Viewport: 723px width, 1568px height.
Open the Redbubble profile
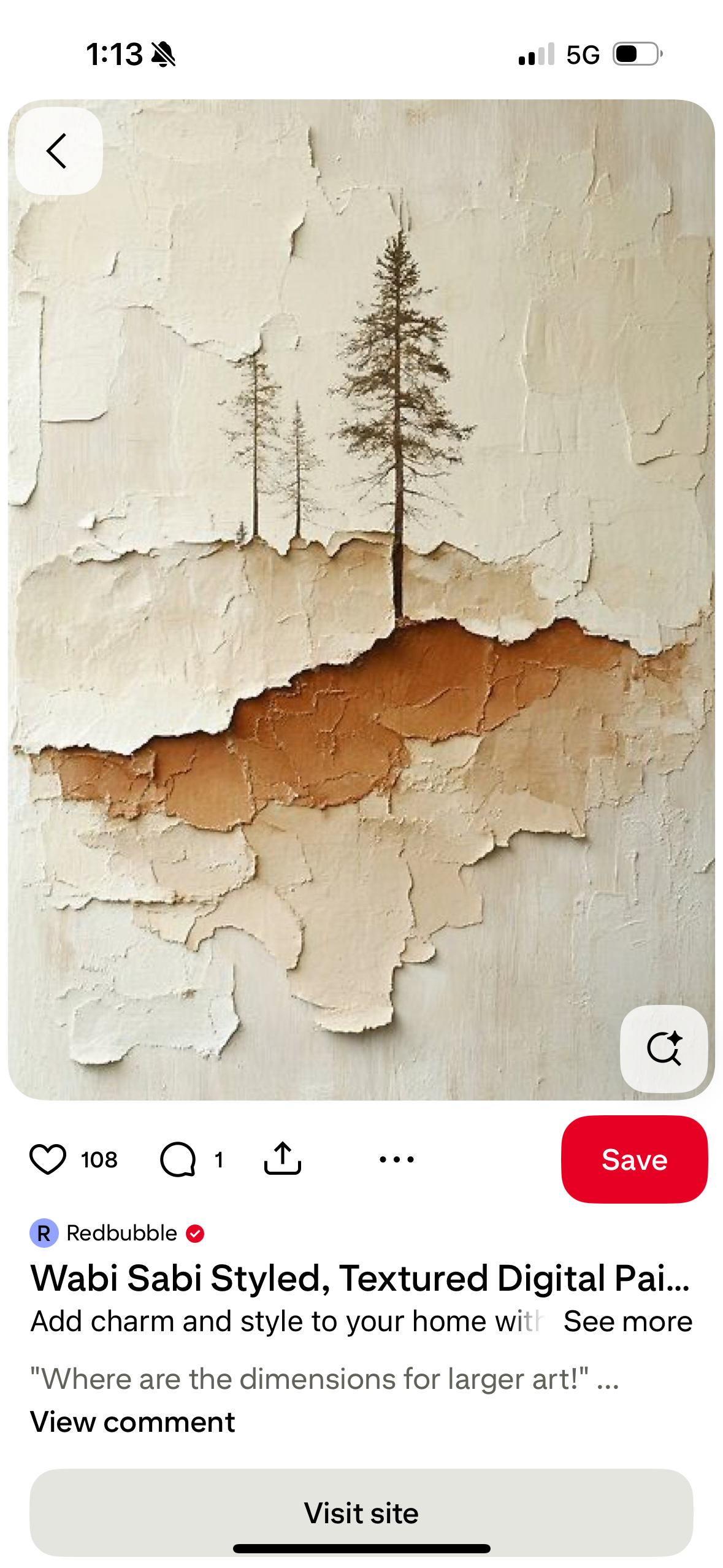click(x=121, y=1233)
